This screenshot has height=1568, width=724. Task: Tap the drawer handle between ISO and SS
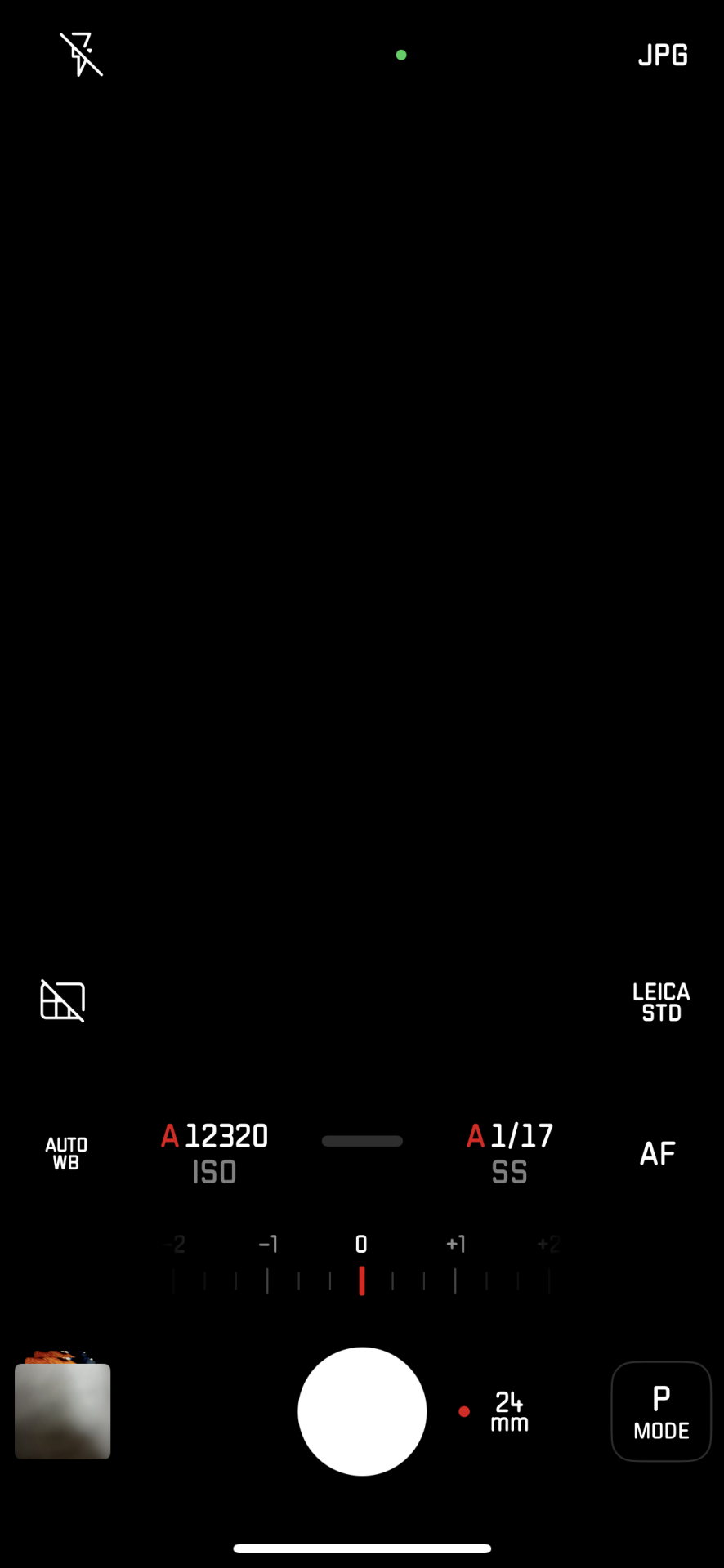tap(362, 1141)
